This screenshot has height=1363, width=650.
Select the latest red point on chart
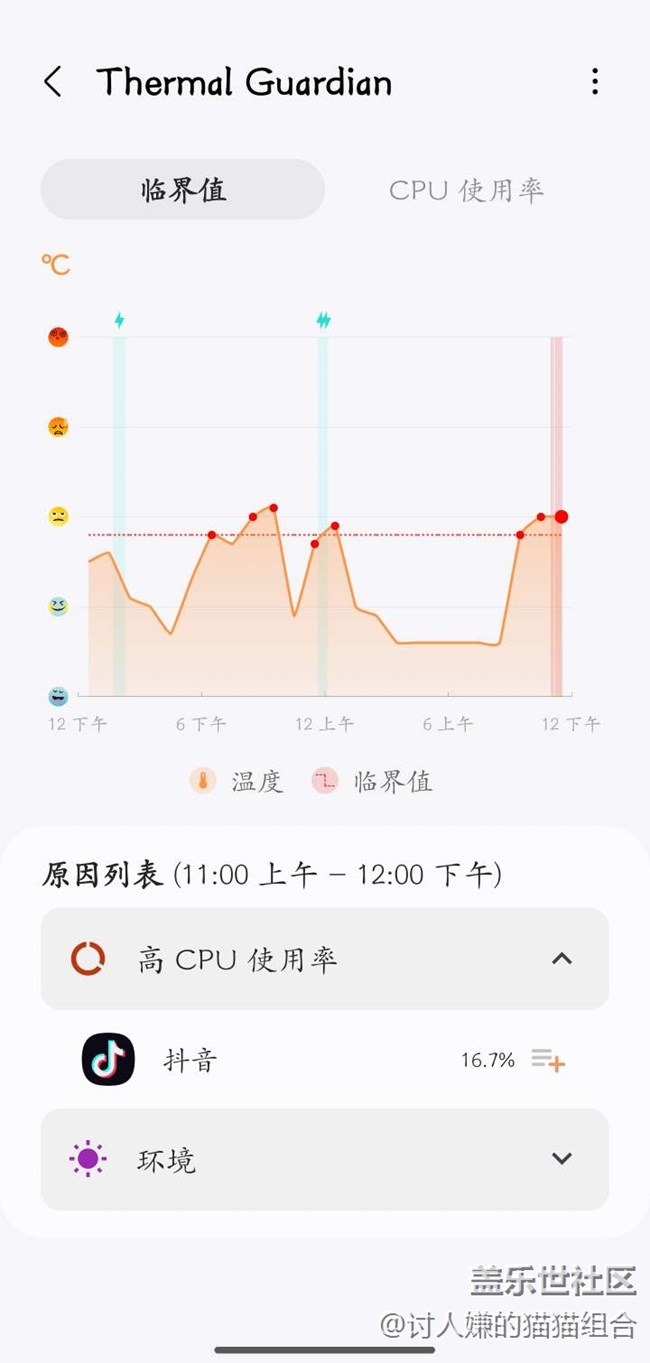click(x=561, y=517)
